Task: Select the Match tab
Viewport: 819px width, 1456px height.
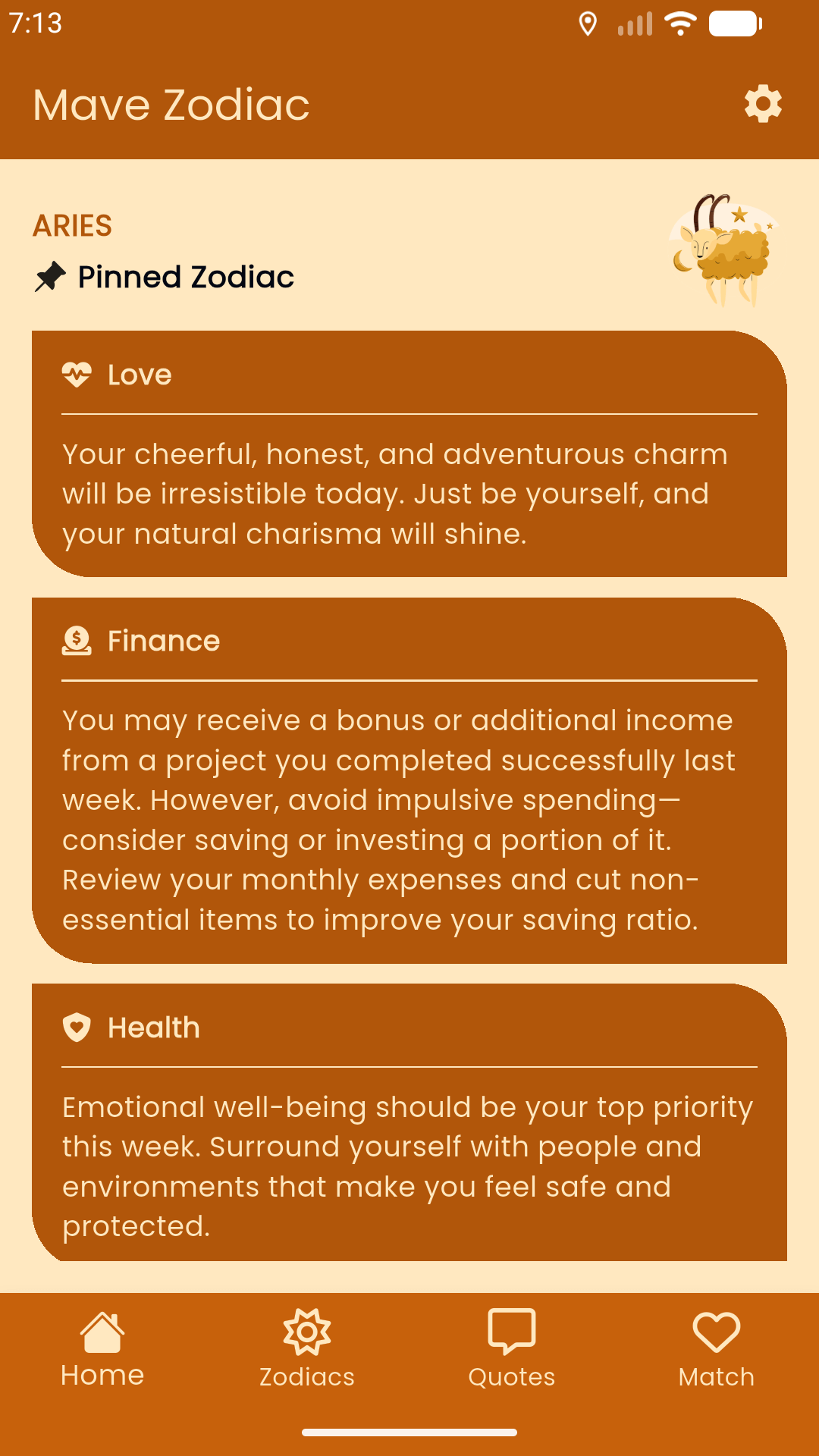Action: click(717, 1350)
